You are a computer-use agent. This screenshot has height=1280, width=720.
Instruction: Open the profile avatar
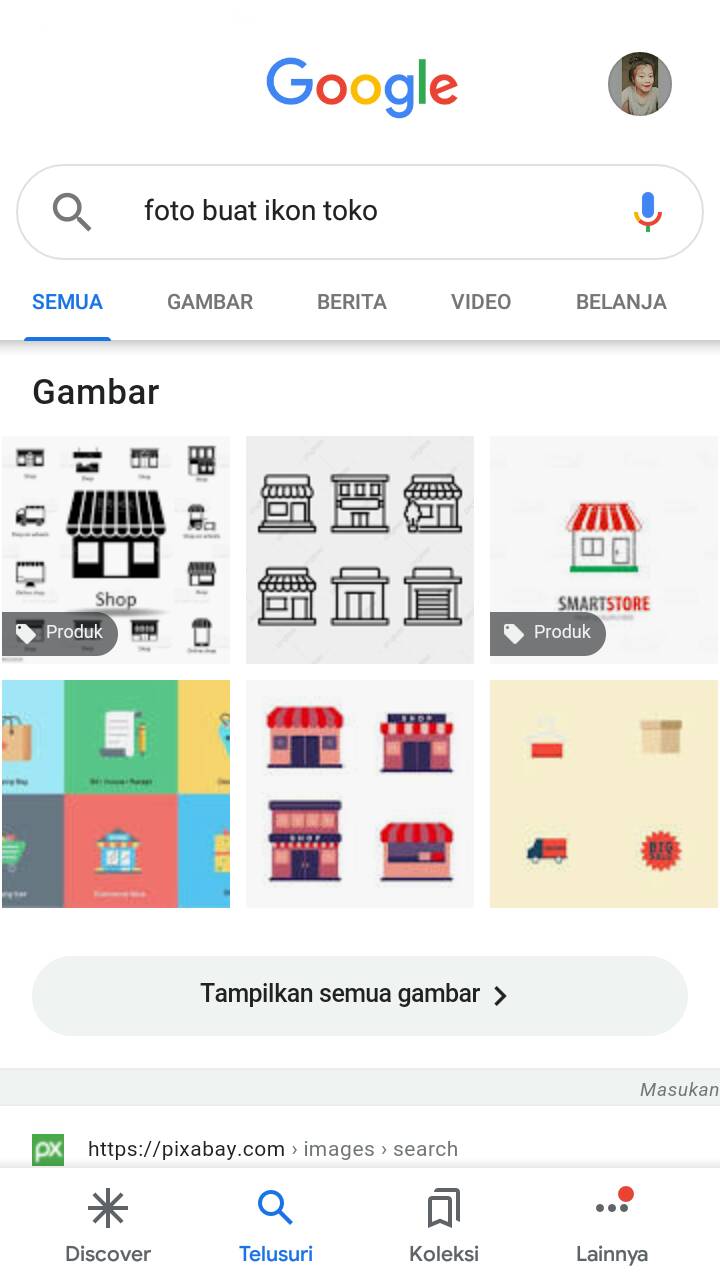(640, 84)
